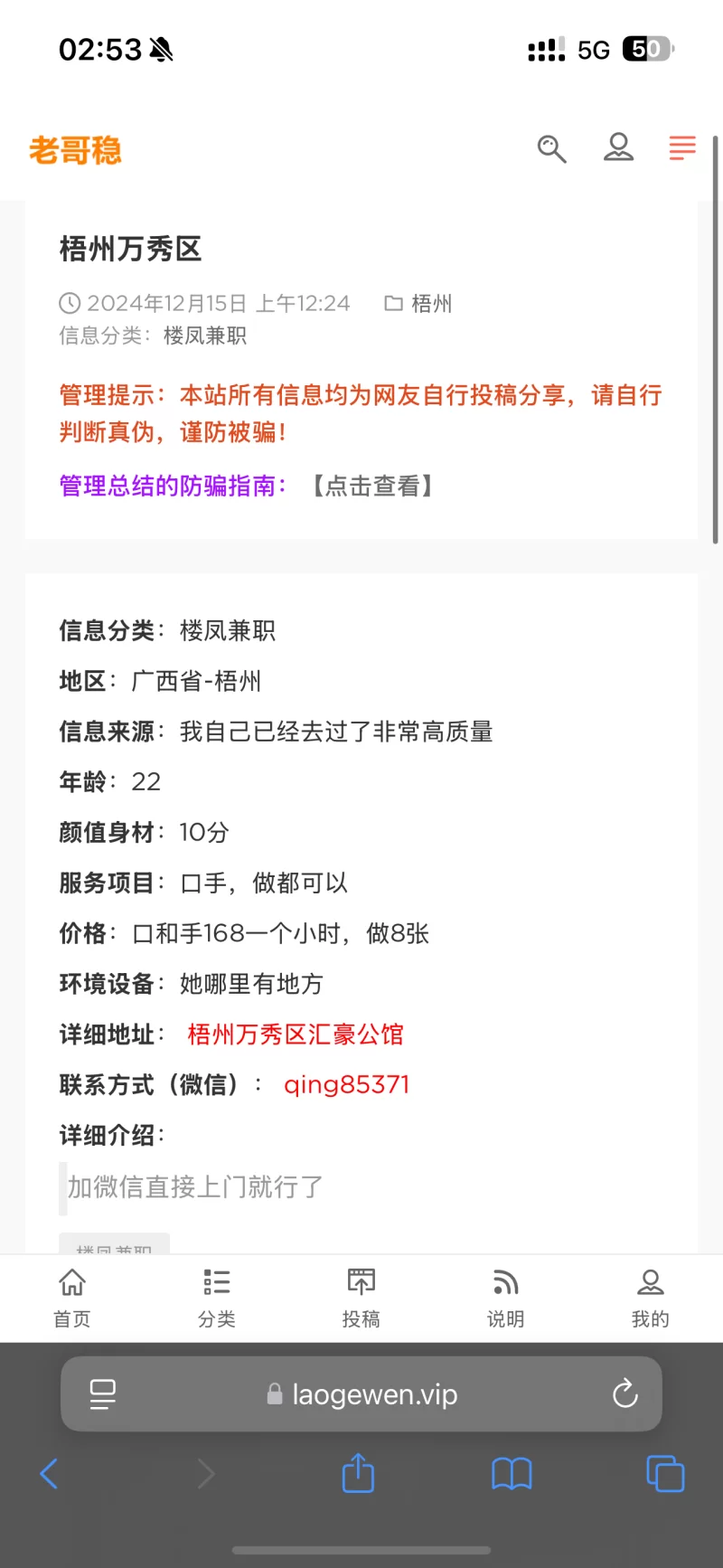Go to the 首页 home tab
This screenshot has width=723, height=1568.
point(72,1298)
